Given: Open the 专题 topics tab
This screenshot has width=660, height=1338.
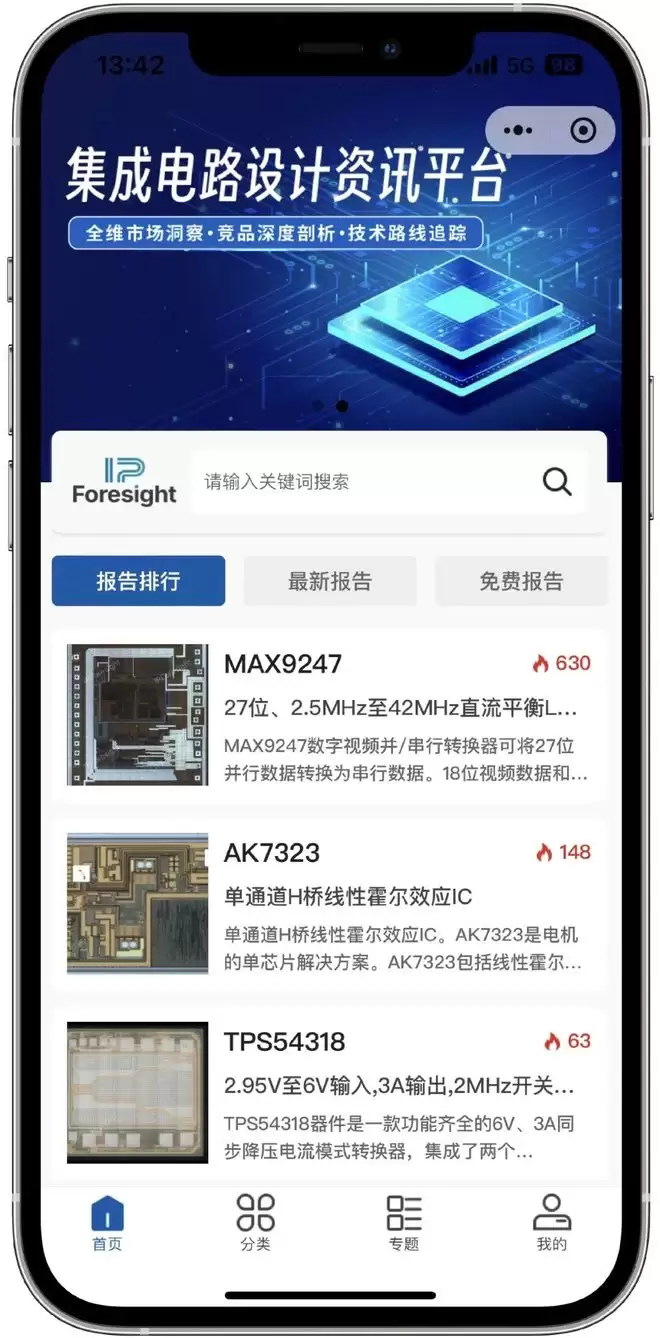Looking at the screenshot, I should [x=404, y=1223].
